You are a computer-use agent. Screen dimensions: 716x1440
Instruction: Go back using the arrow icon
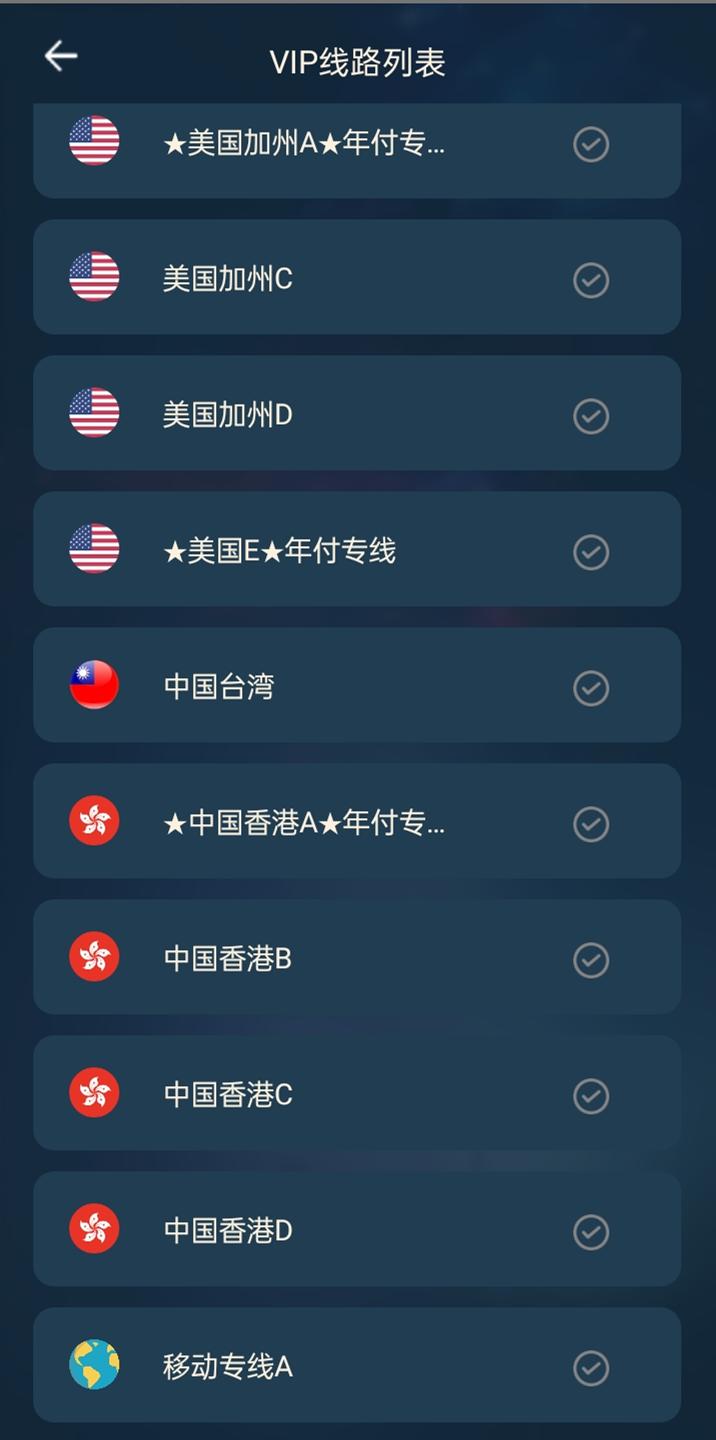61,57
